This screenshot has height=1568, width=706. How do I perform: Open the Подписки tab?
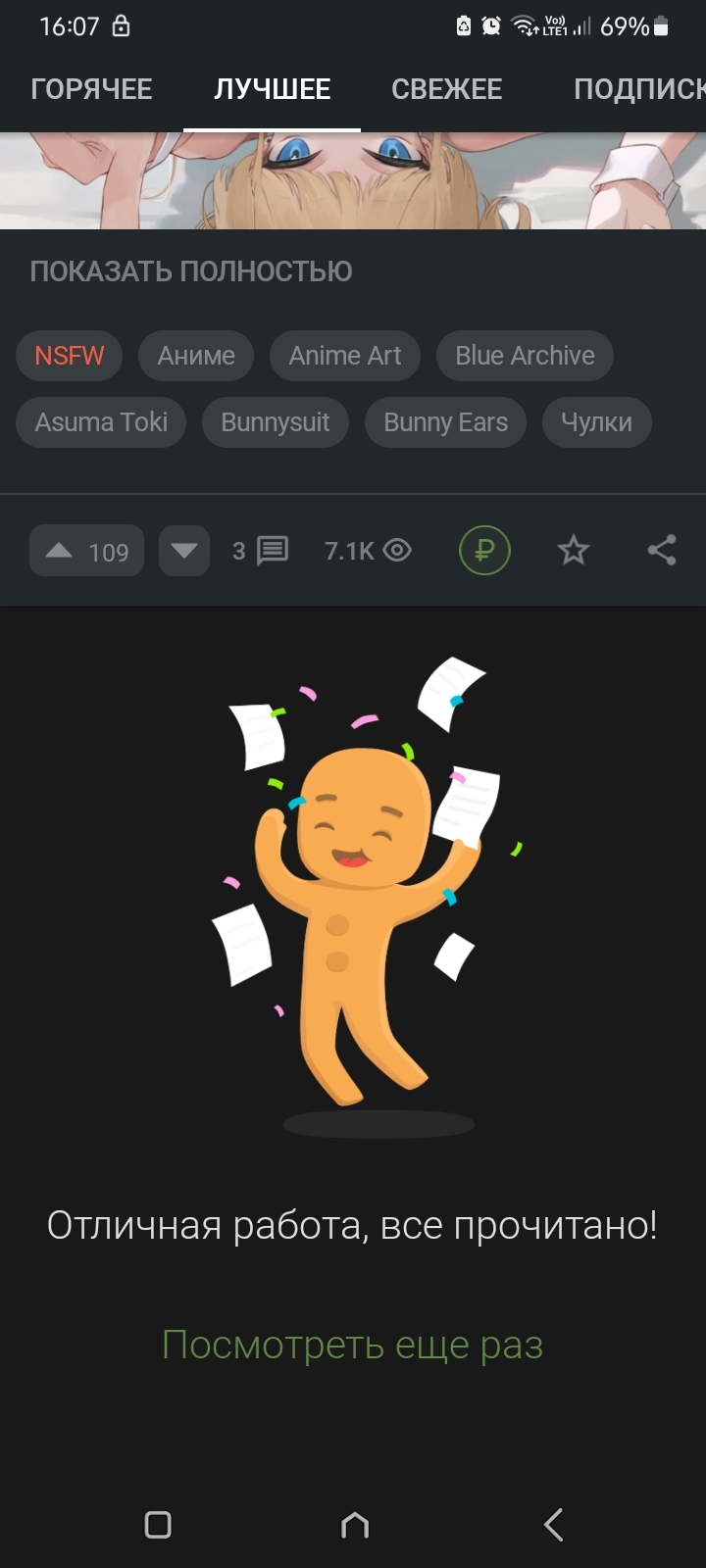click(x=637, y=89)
